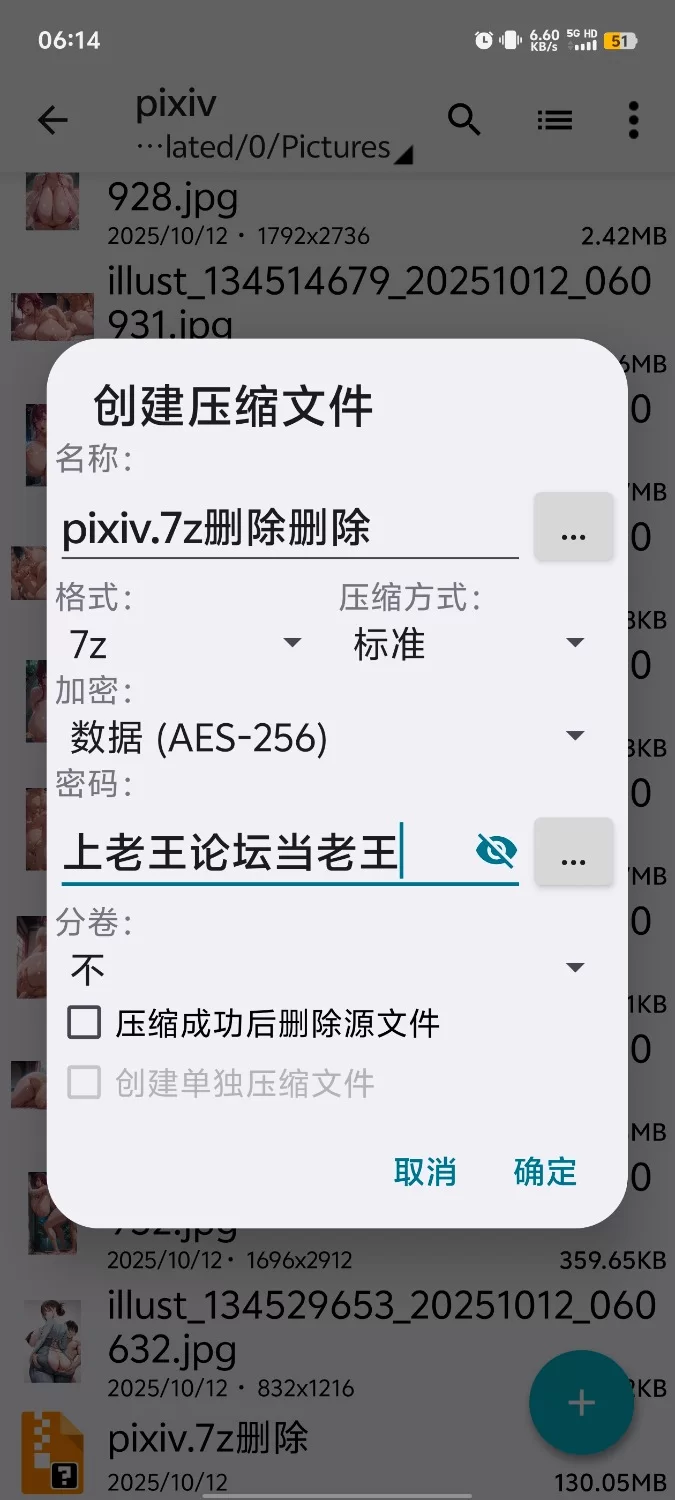Tap the archive name text field

tap(288, 528)
